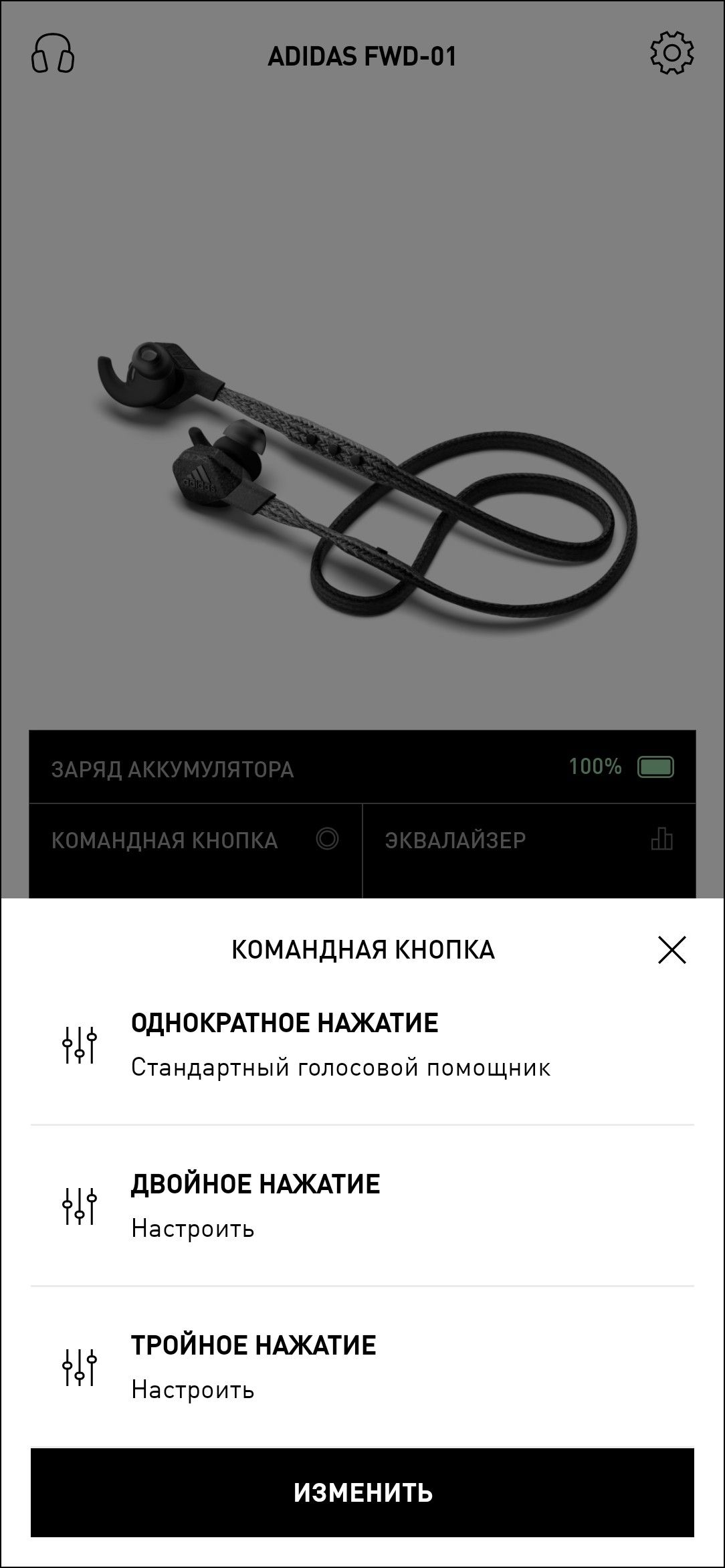Open Однократное нажатие setting
This screenshot has width=725, height=1568.
pos(361,1045)
